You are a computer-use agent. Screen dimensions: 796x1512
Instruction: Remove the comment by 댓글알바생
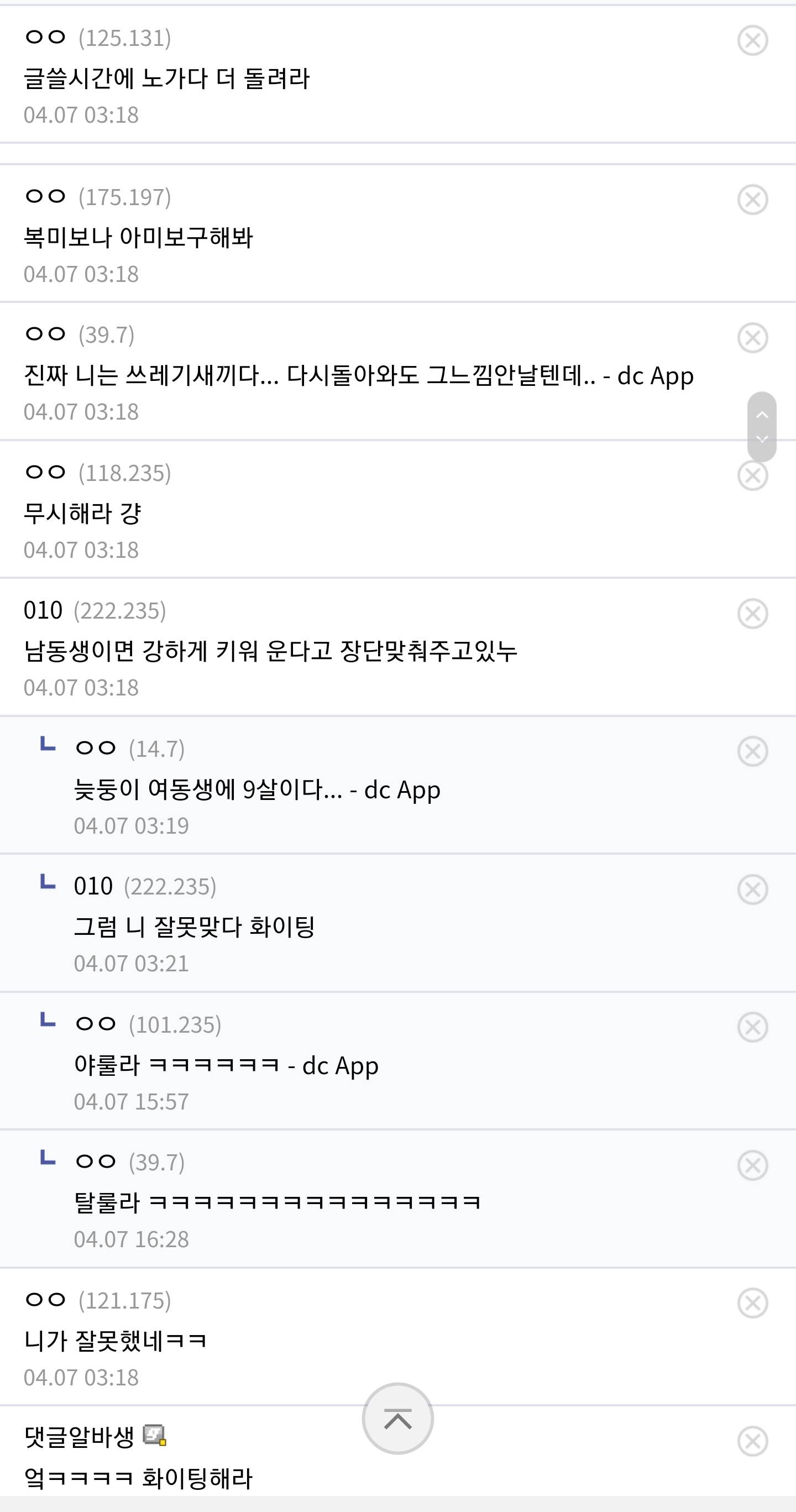click(x=752, y=1441)
